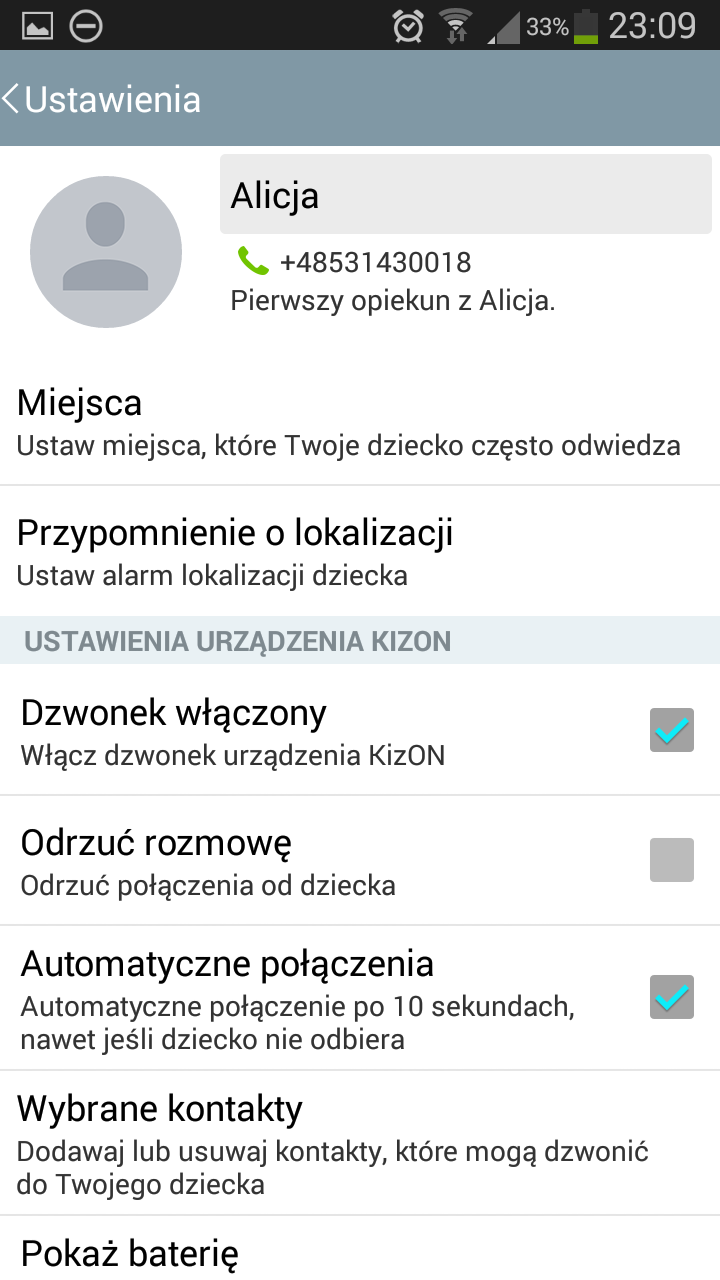Disable Automatyczne połączenia checkbox
The height and width of the screenshot is (1280, 720).
coord(672,997)
